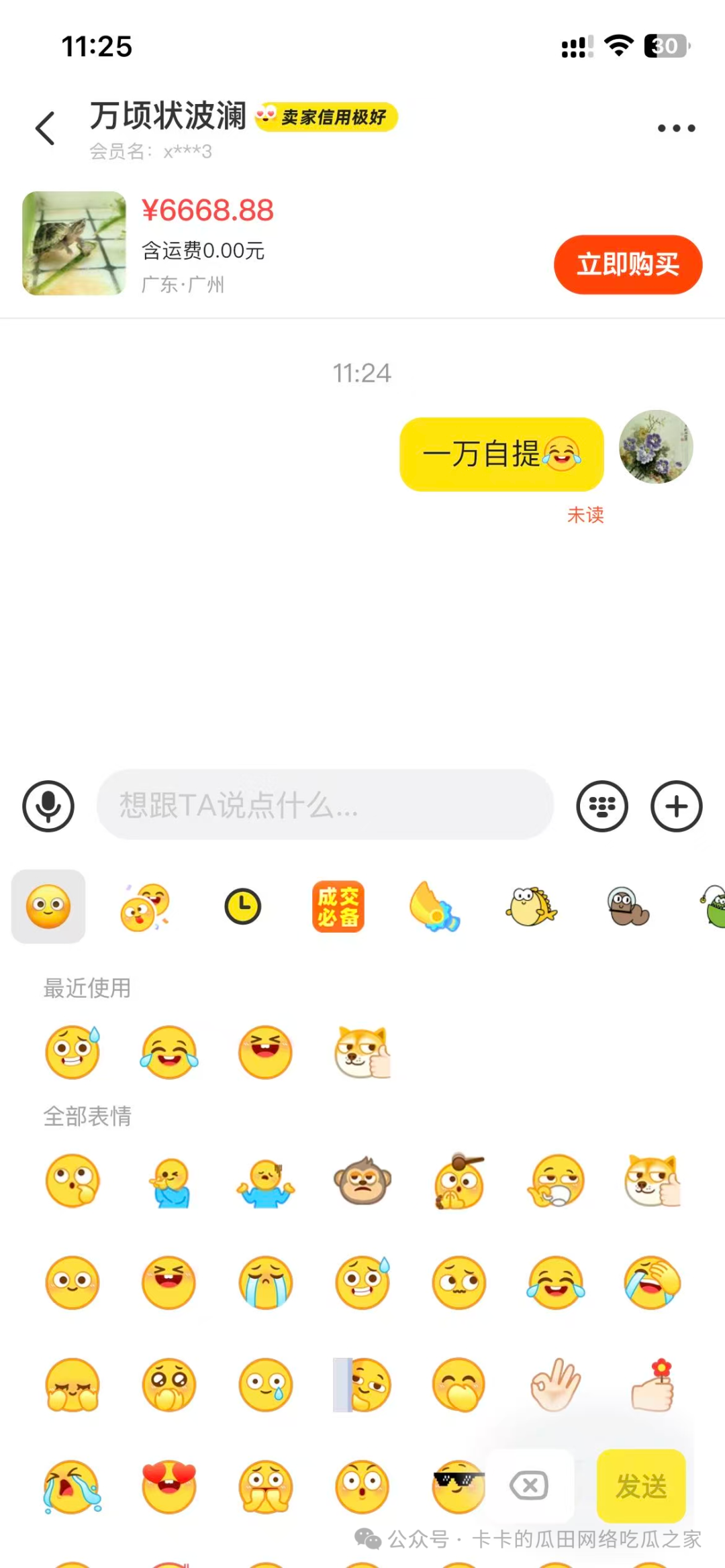Pick the sunglasses emoji

click(458, 1486)
